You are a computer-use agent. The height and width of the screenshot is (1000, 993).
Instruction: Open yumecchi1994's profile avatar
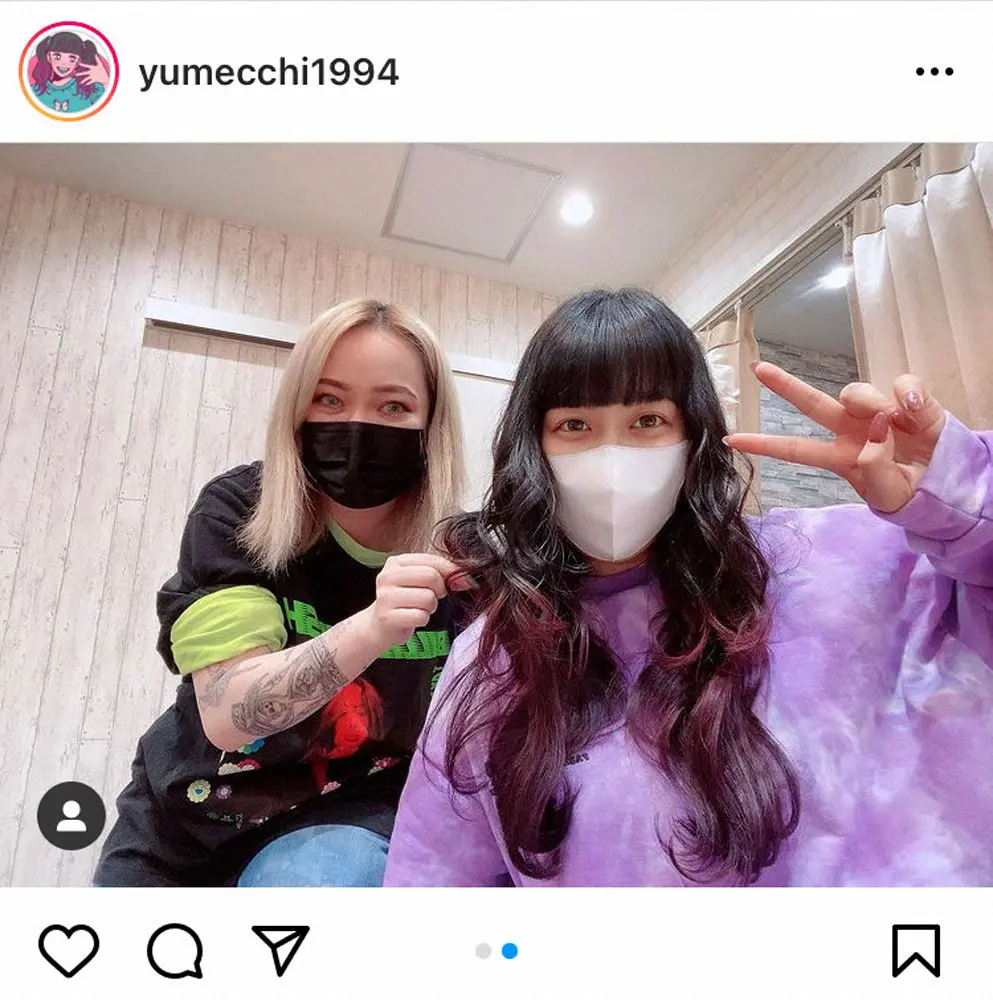click(x=69, y=72)
